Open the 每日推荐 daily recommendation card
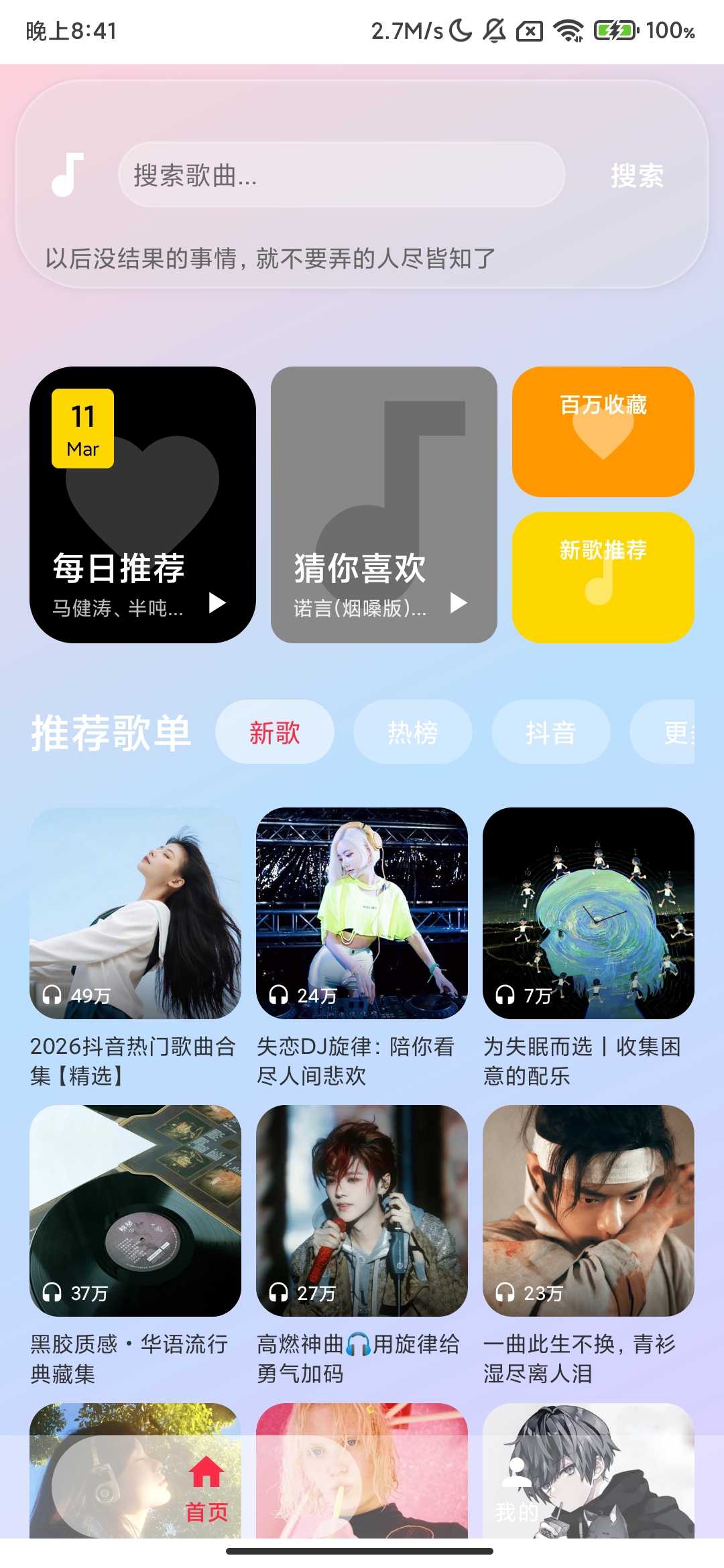Viewport: 724px width, 1568px height. click(x=142, y=504)
